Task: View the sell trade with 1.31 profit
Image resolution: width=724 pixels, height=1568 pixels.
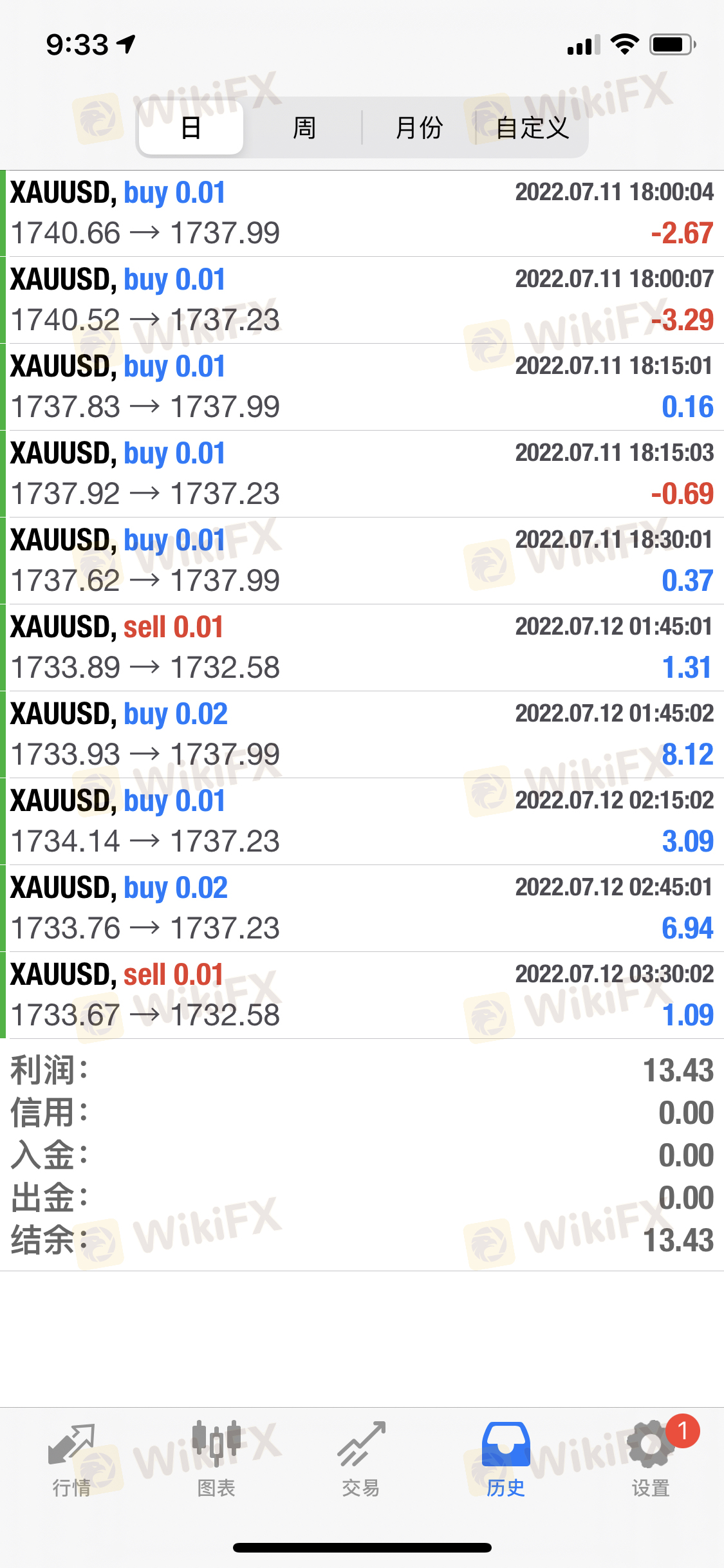Action: coord(362,648)
